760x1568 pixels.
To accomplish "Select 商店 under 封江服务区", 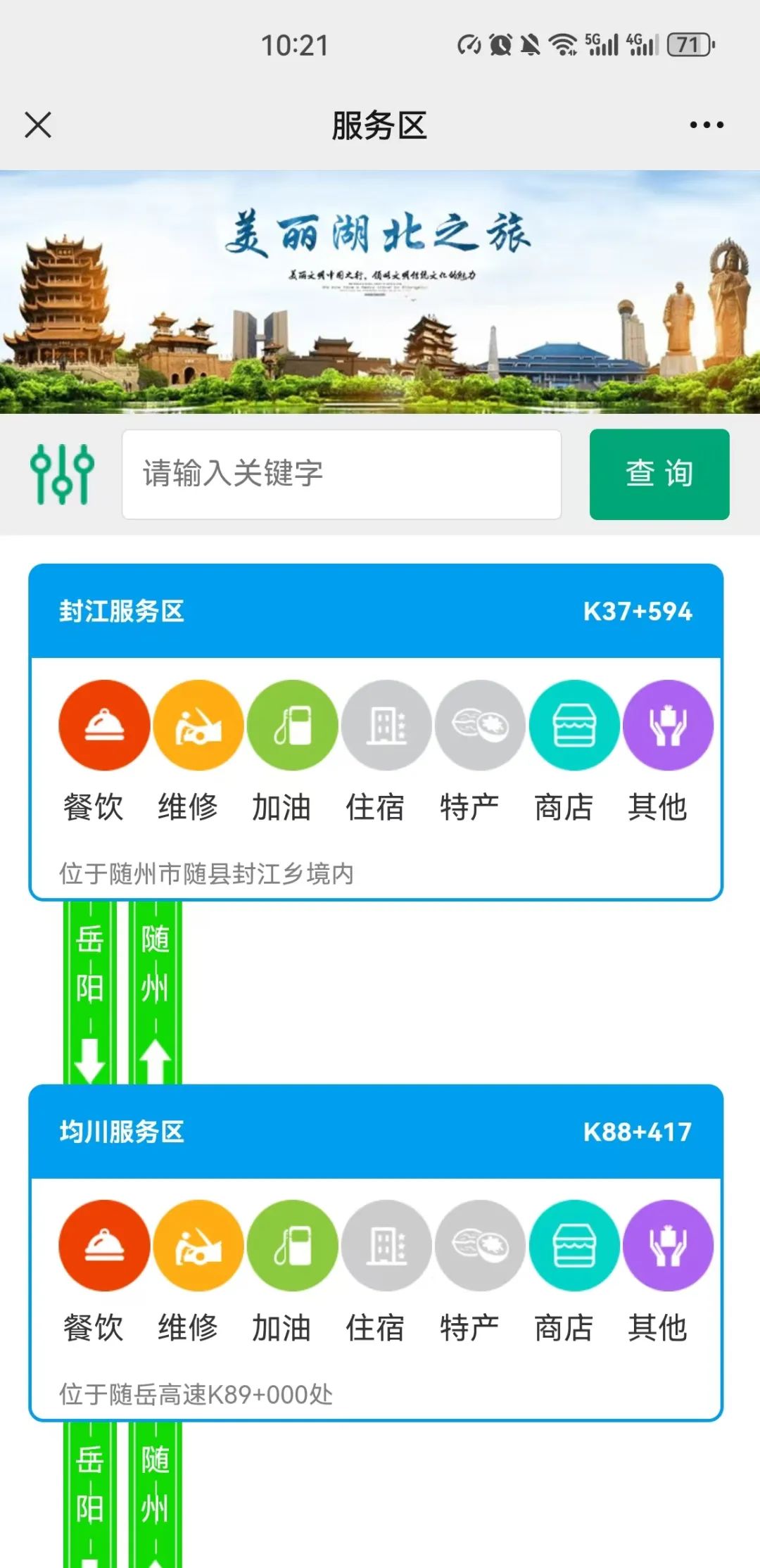I will click(574, 725).
